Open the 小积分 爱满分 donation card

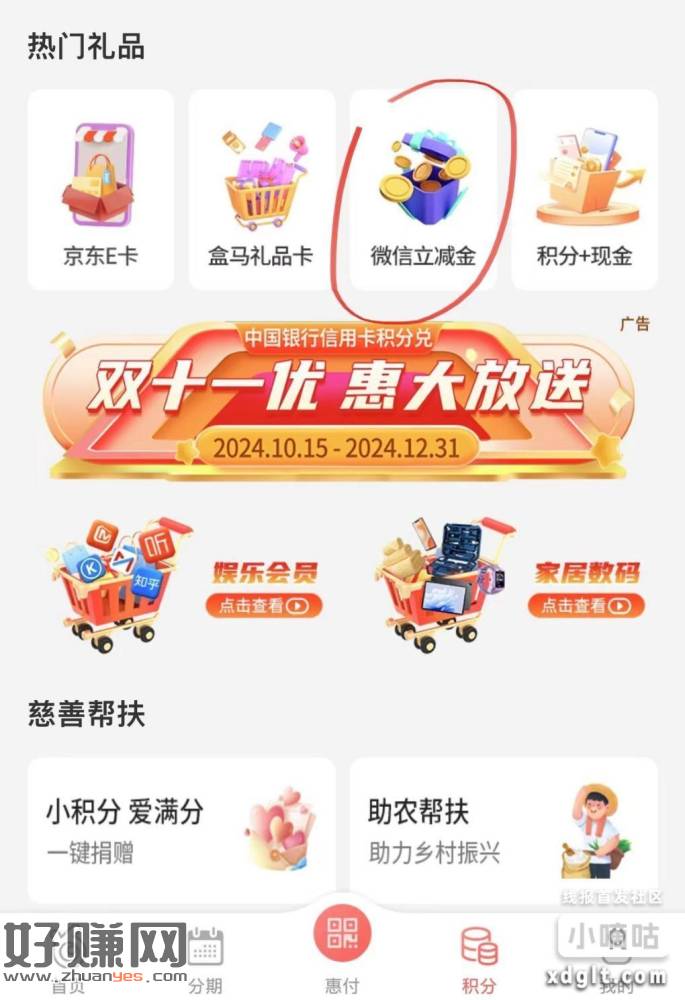coord(181,830)
